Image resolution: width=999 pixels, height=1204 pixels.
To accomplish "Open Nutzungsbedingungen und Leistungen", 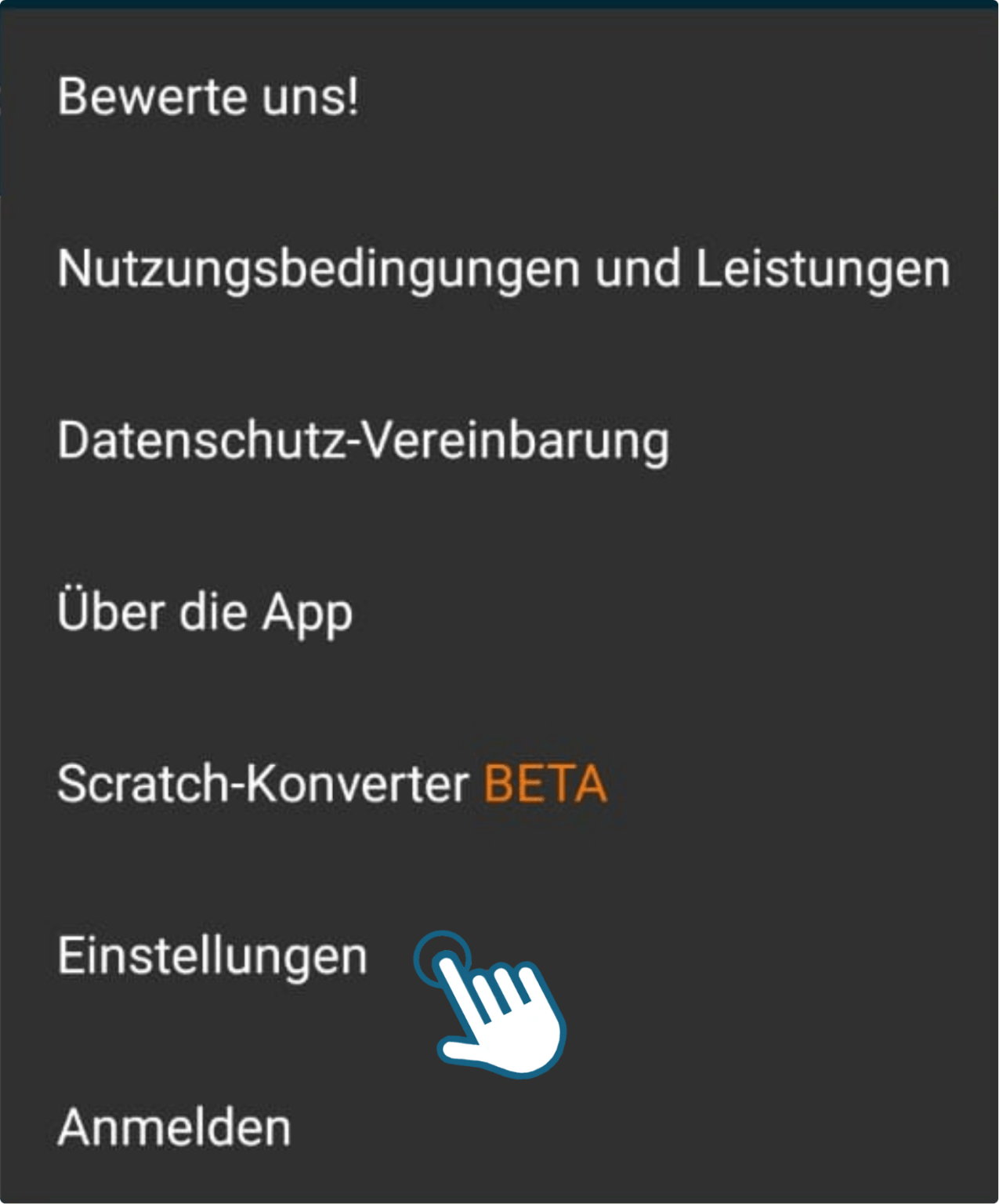I will click(503, 269).
